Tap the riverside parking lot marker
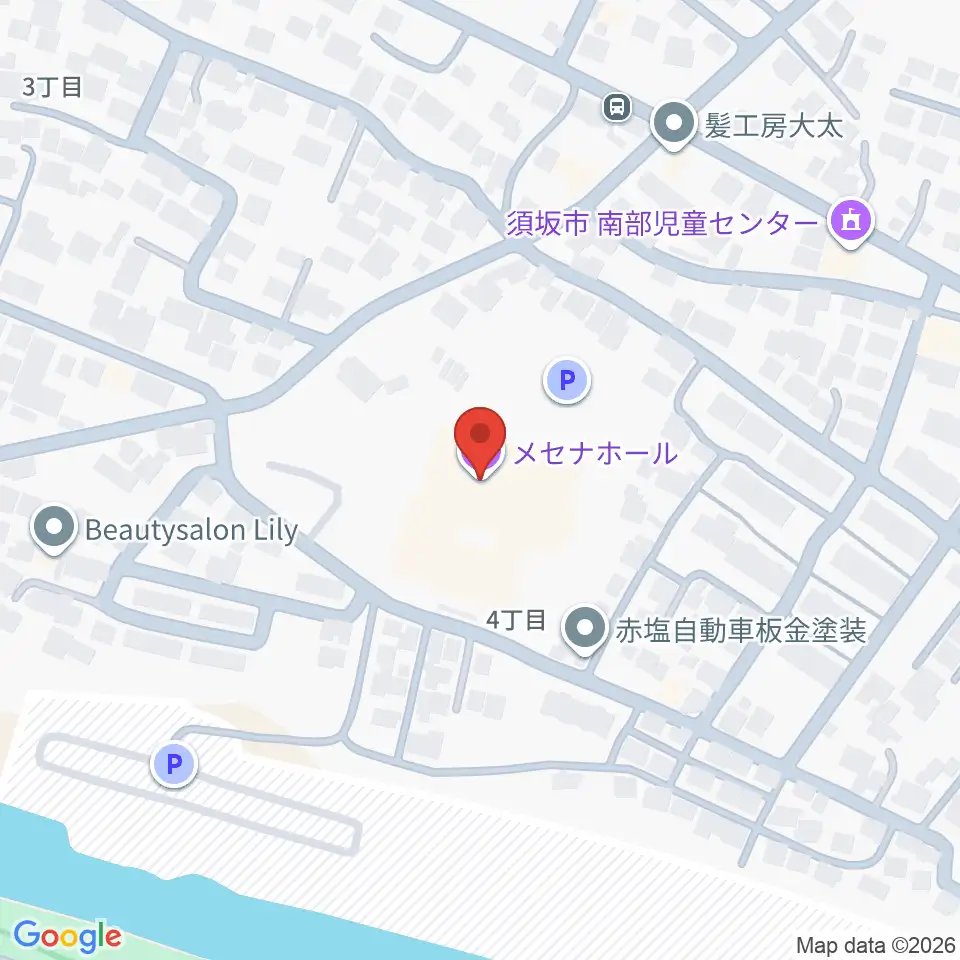960x960 pixels. [174, 763]
